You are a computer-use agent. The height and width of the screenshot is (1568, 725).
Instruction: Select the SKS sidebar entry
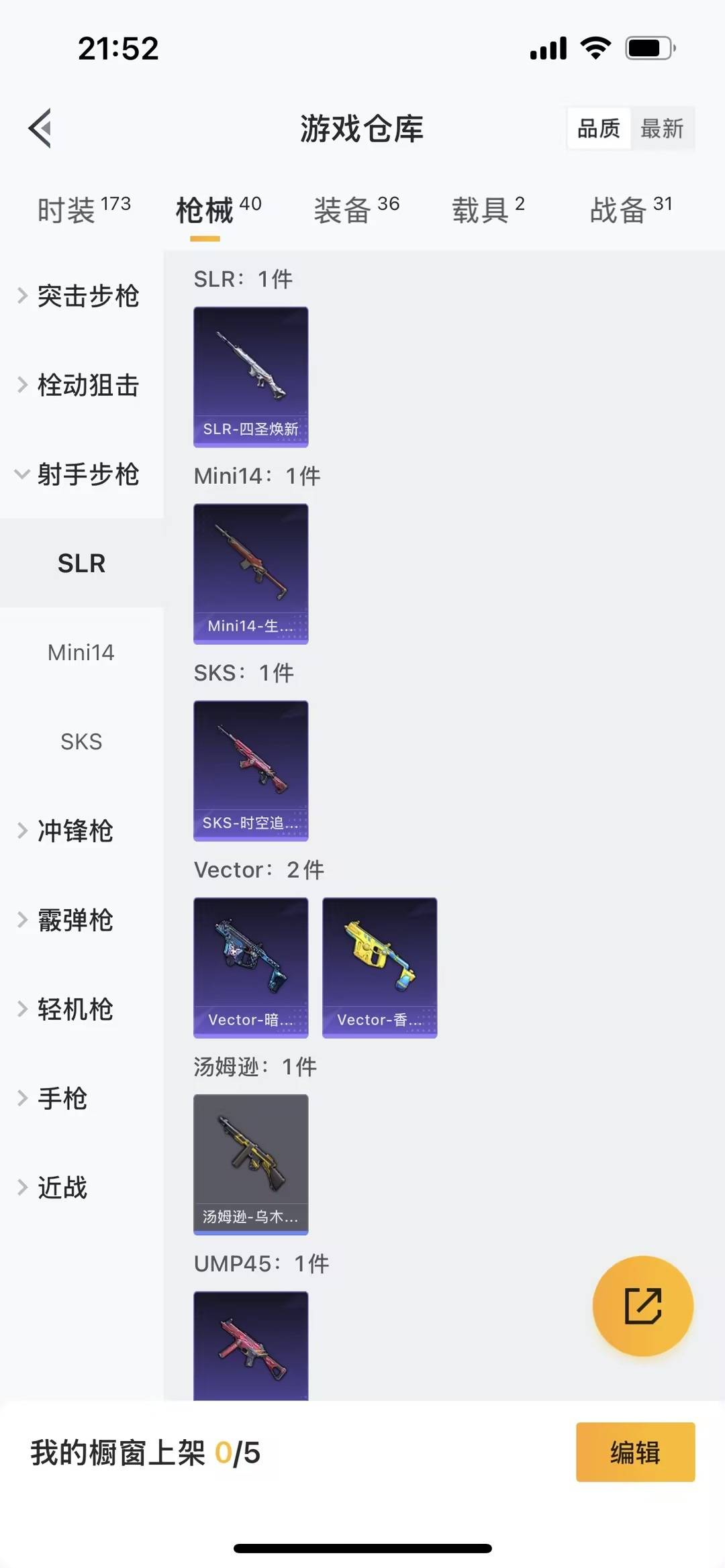[x=81, y=741]
